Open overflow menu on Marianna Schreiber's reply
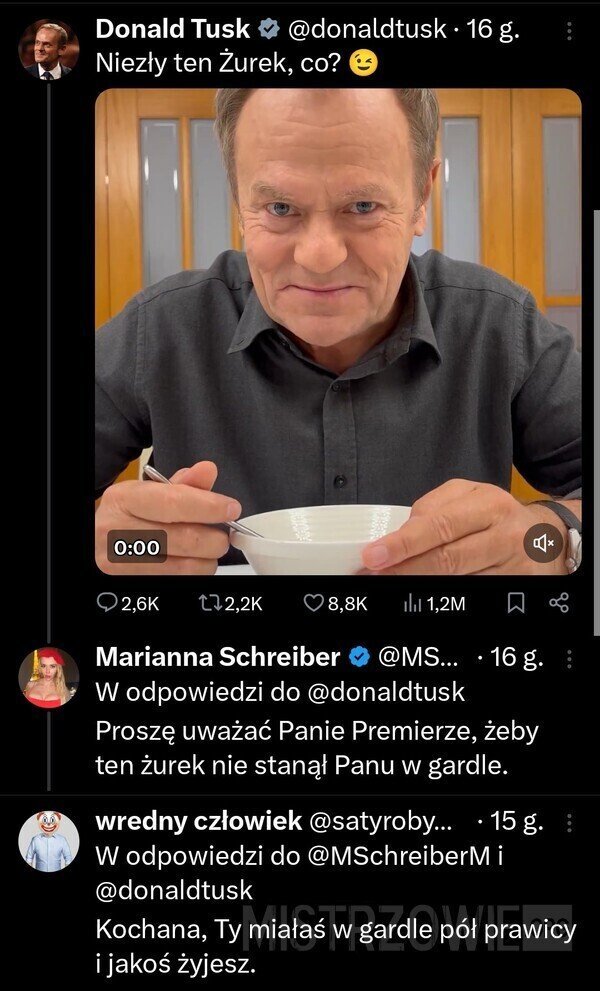600x991 pixels. 569,659
